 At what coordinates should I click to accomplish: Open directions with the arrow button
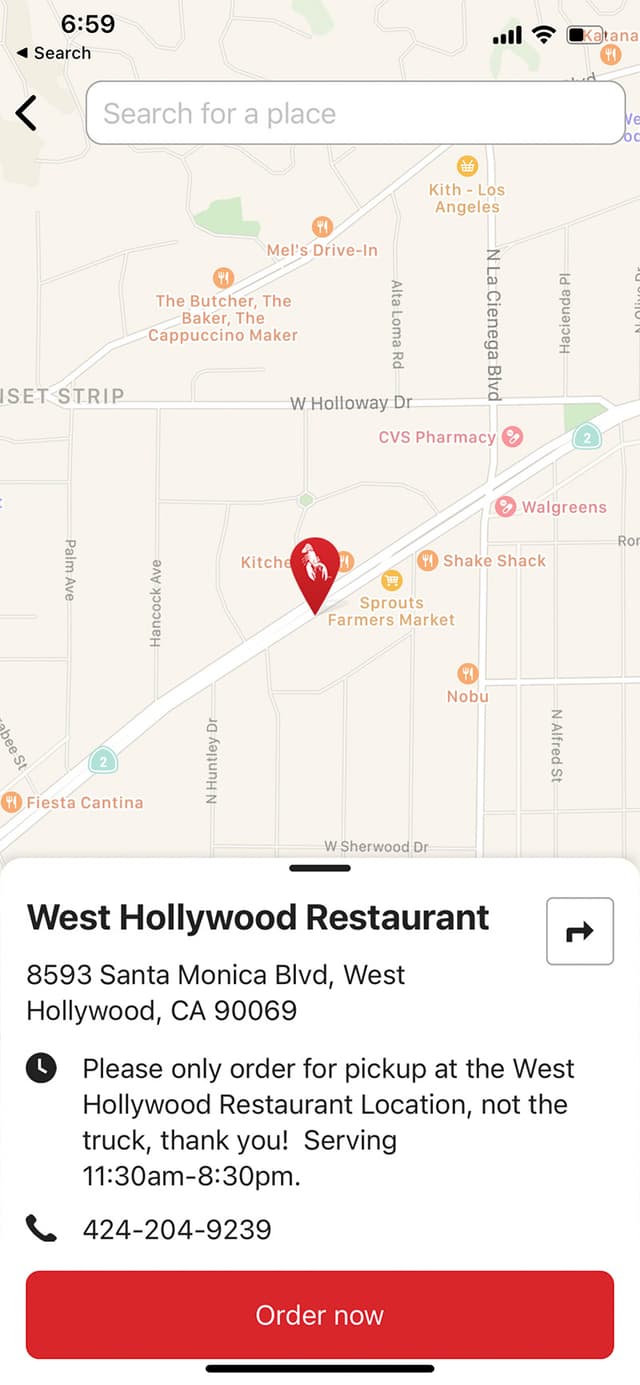[579, 931]
